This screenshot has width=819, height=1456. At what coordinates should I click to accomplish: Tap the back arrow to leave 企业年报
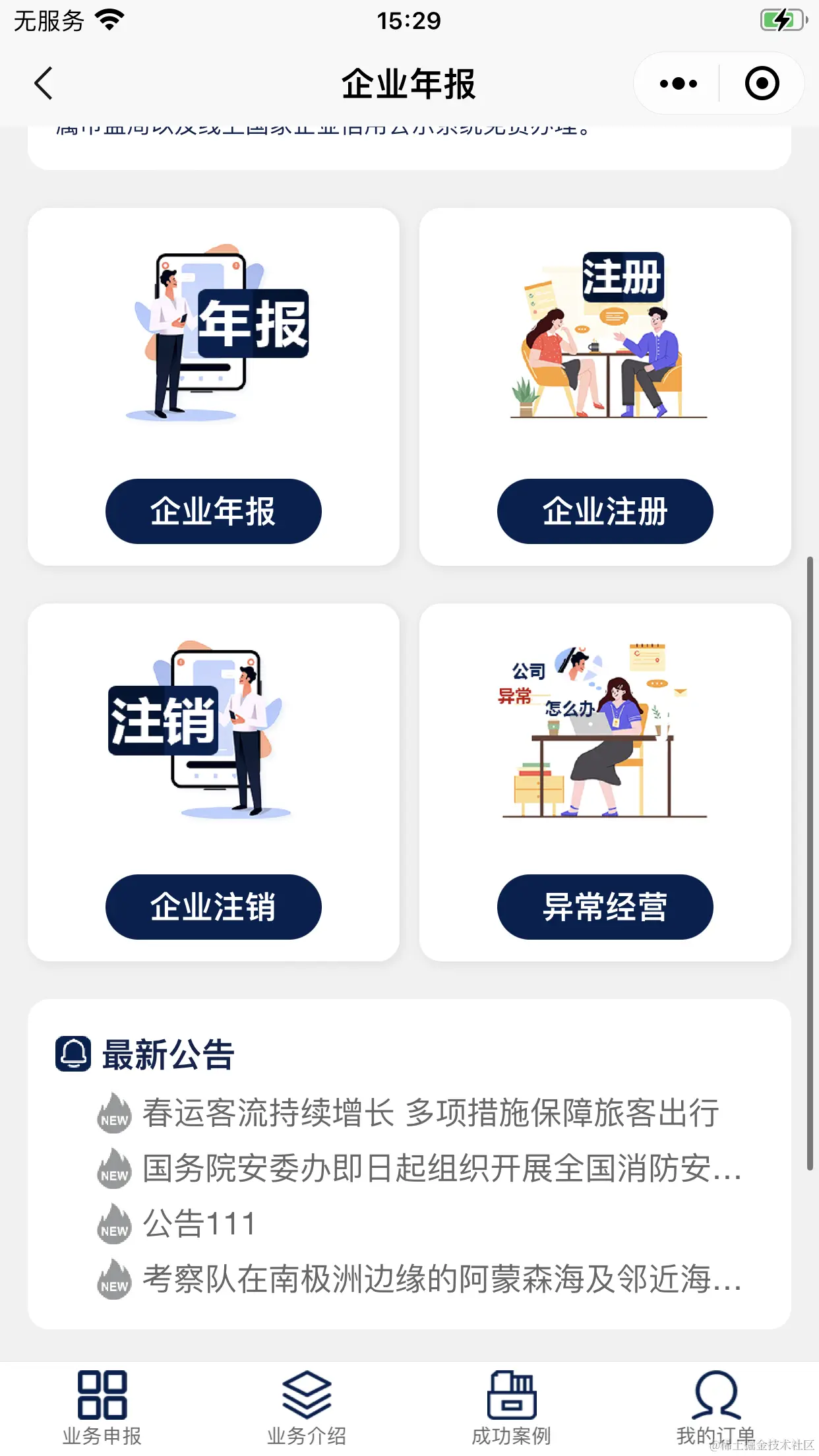(x=44, y=83)
